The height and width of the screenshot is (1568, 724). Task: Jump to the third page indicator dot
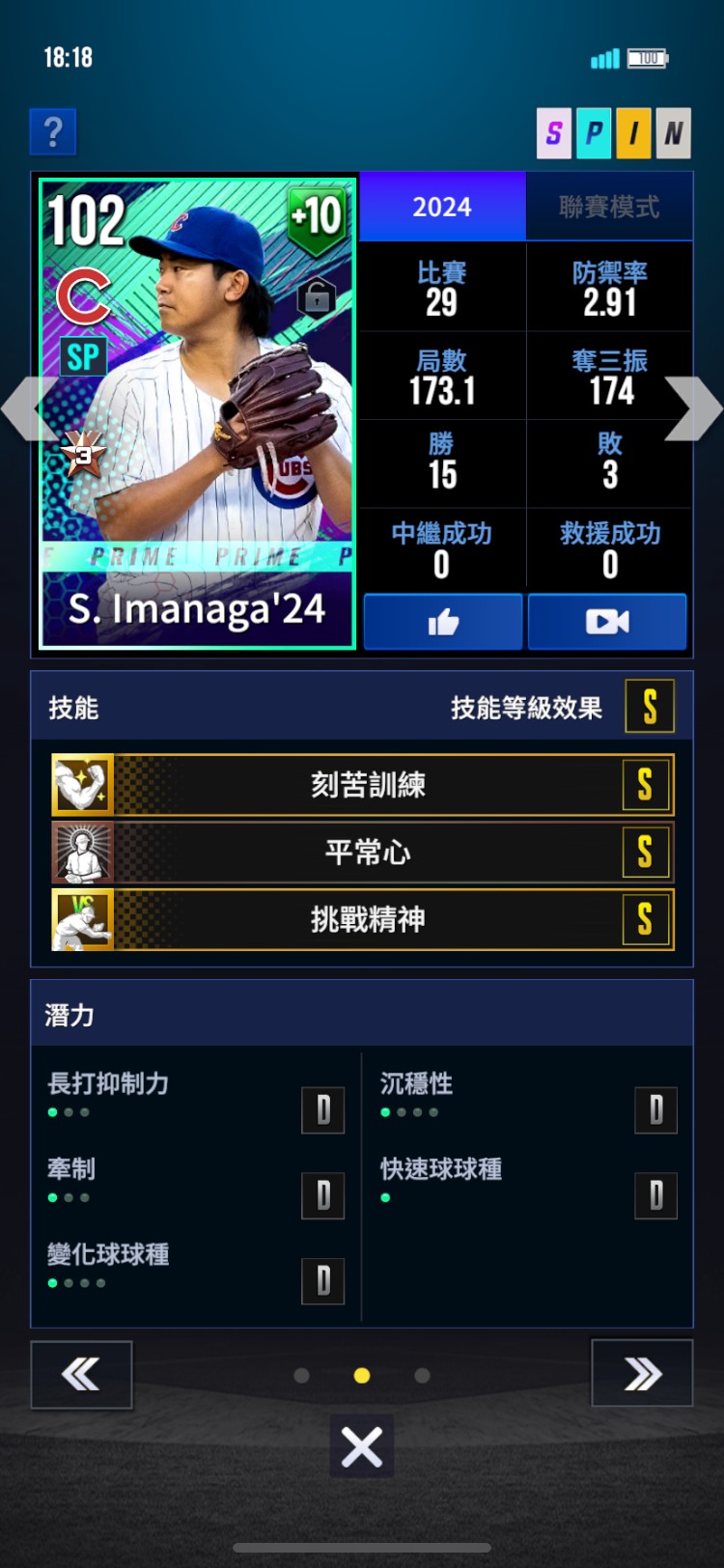(x=422, y=1376)
